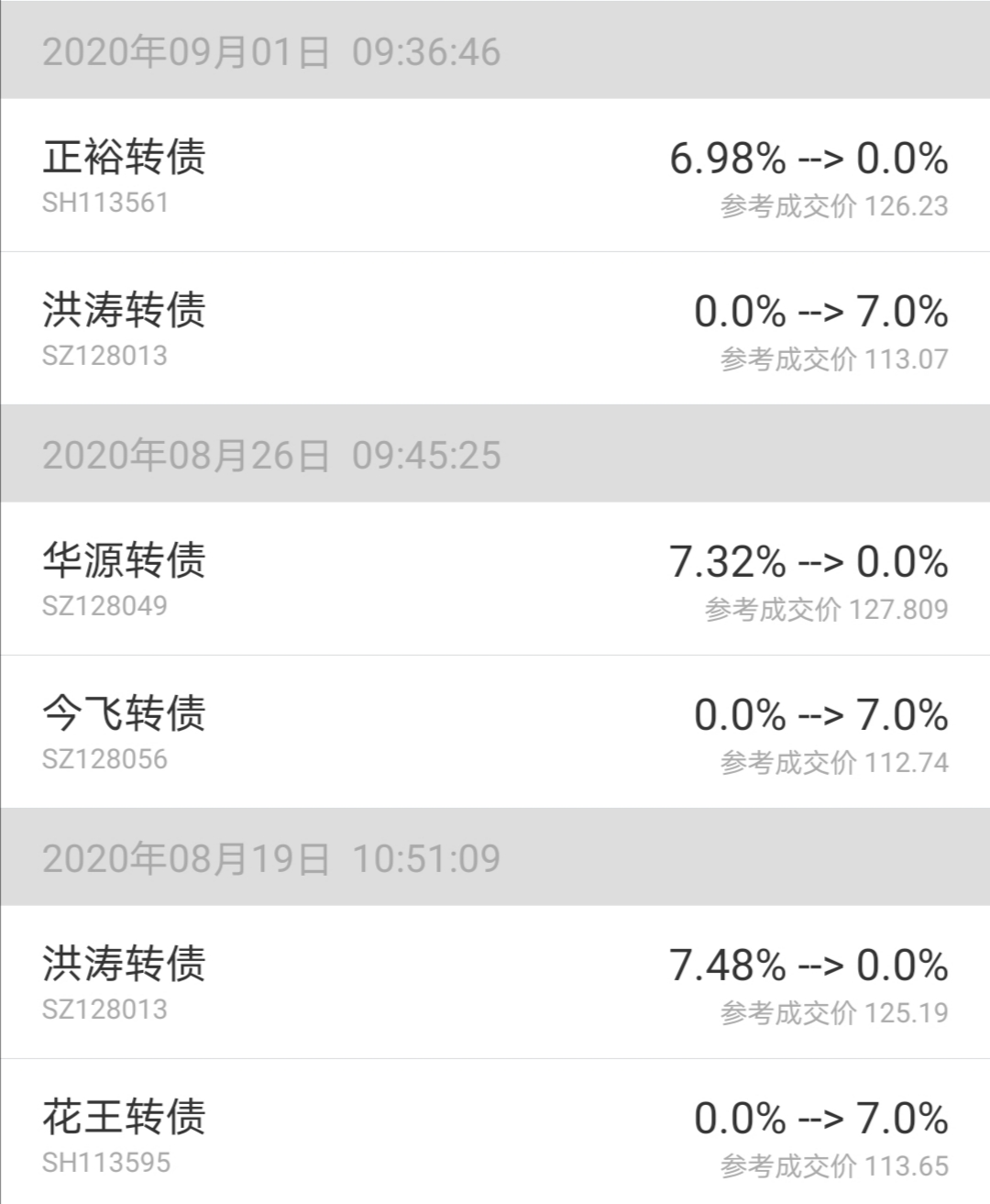Open 洪涛转债 row with price 113.07
This screenshot has height=1204, width=990.
(x=495, y=328)
